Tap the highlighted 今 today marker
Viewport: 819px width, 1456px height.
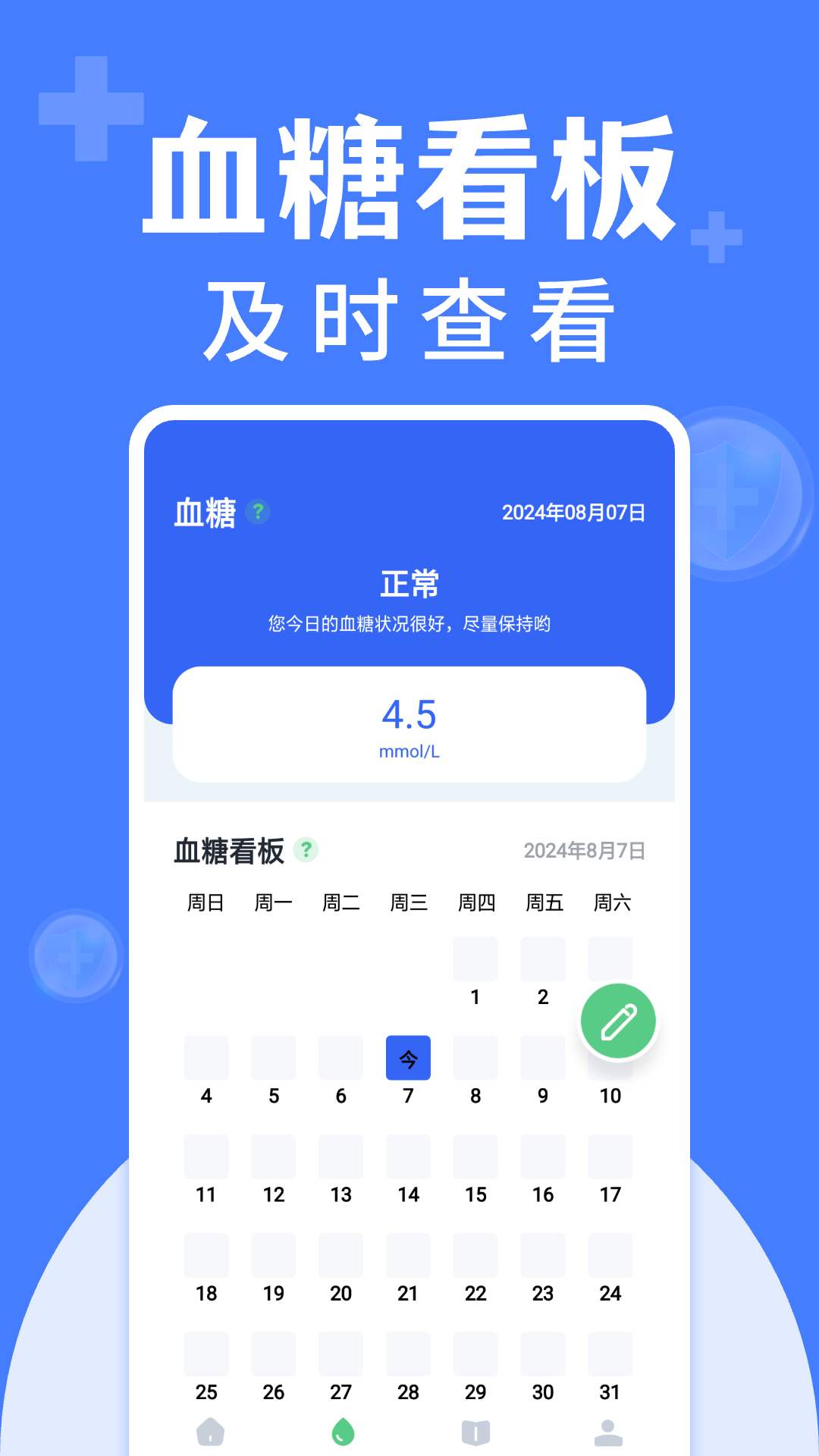click(x=408, y=1057)
